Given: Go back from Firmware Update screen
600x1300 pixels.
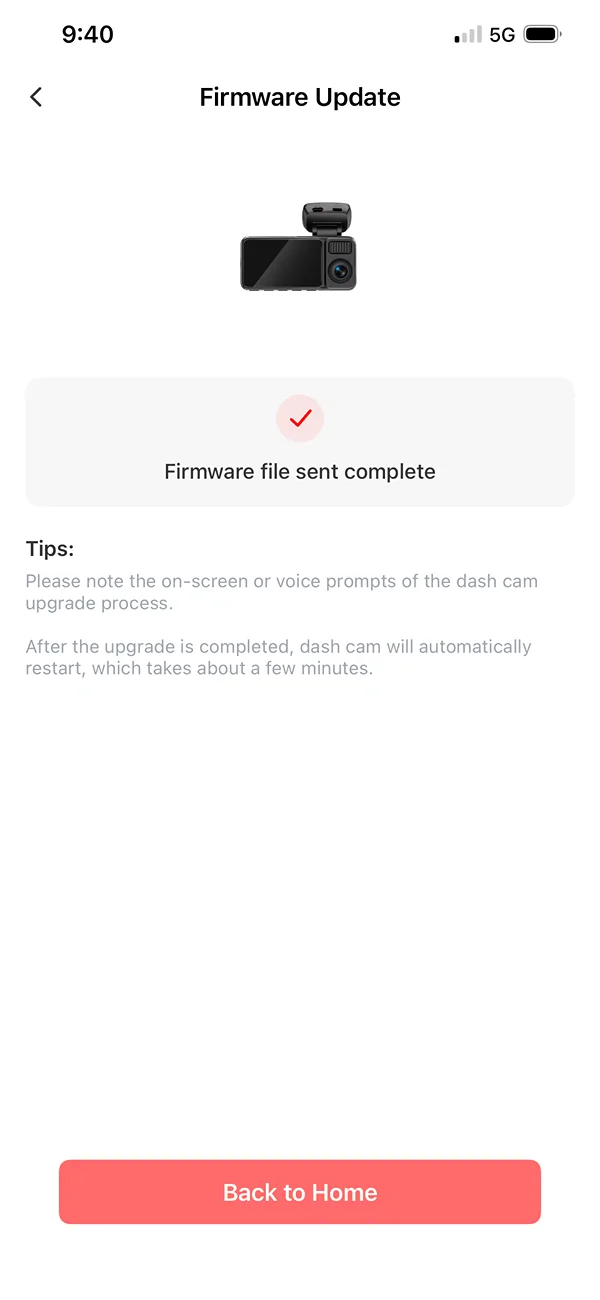Looking at the screenshot, I should [x=36, y=97].
